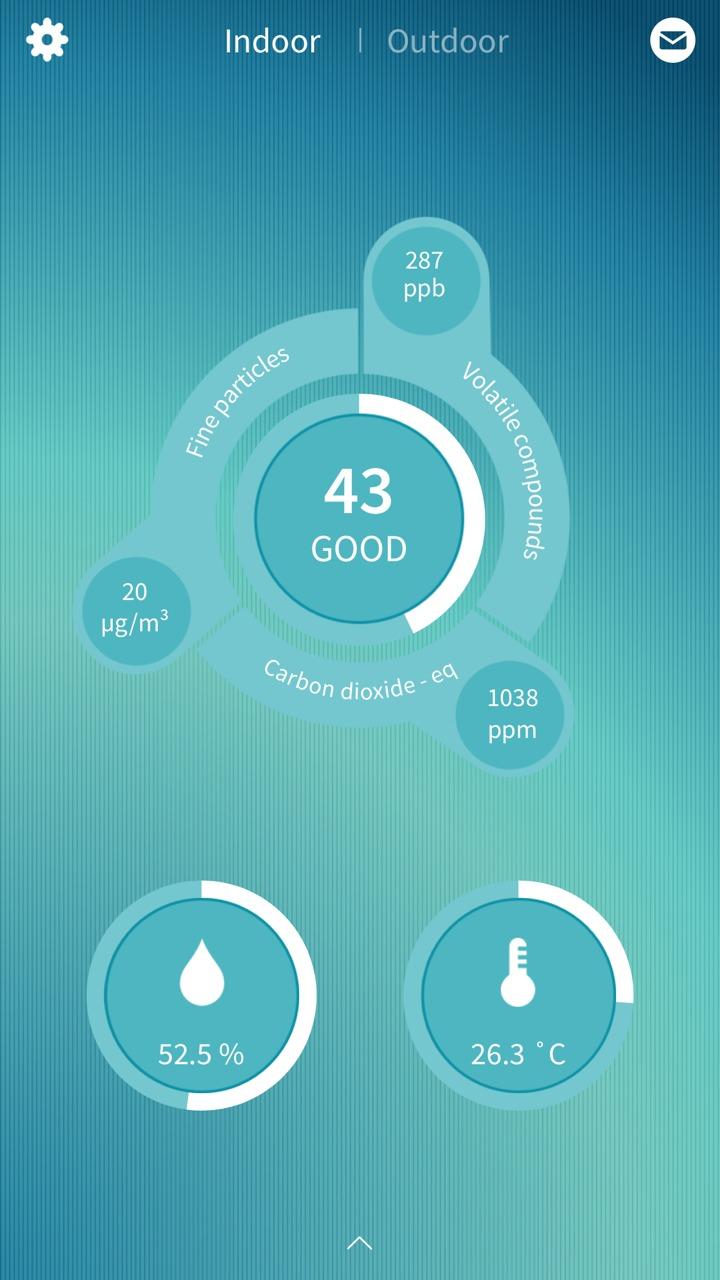View fine particles 20 µg/m³ details
The image size is (720, 1280).
tap(135, 610)
